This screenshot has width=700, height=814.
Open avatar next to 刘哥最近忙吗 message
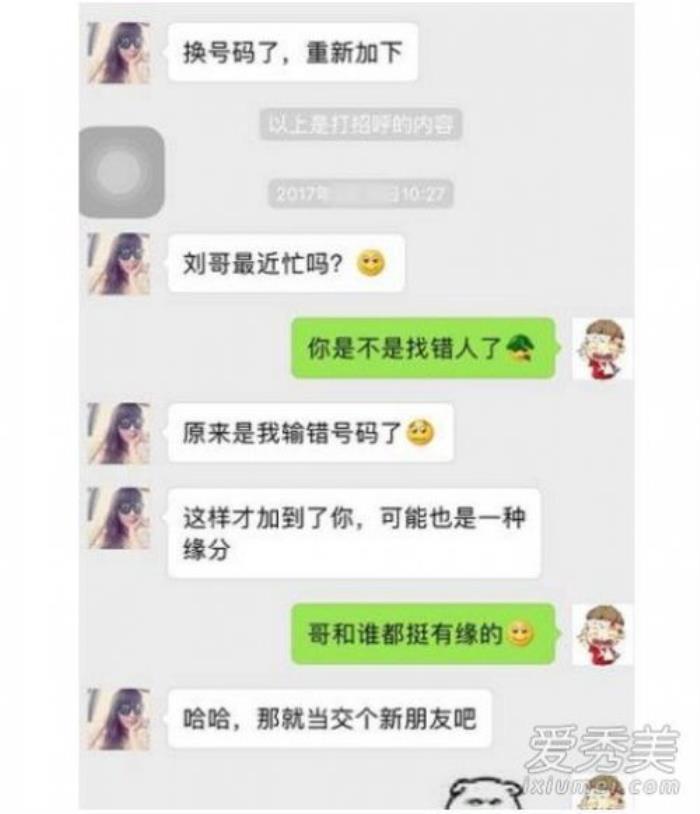[x=119, y=264]
